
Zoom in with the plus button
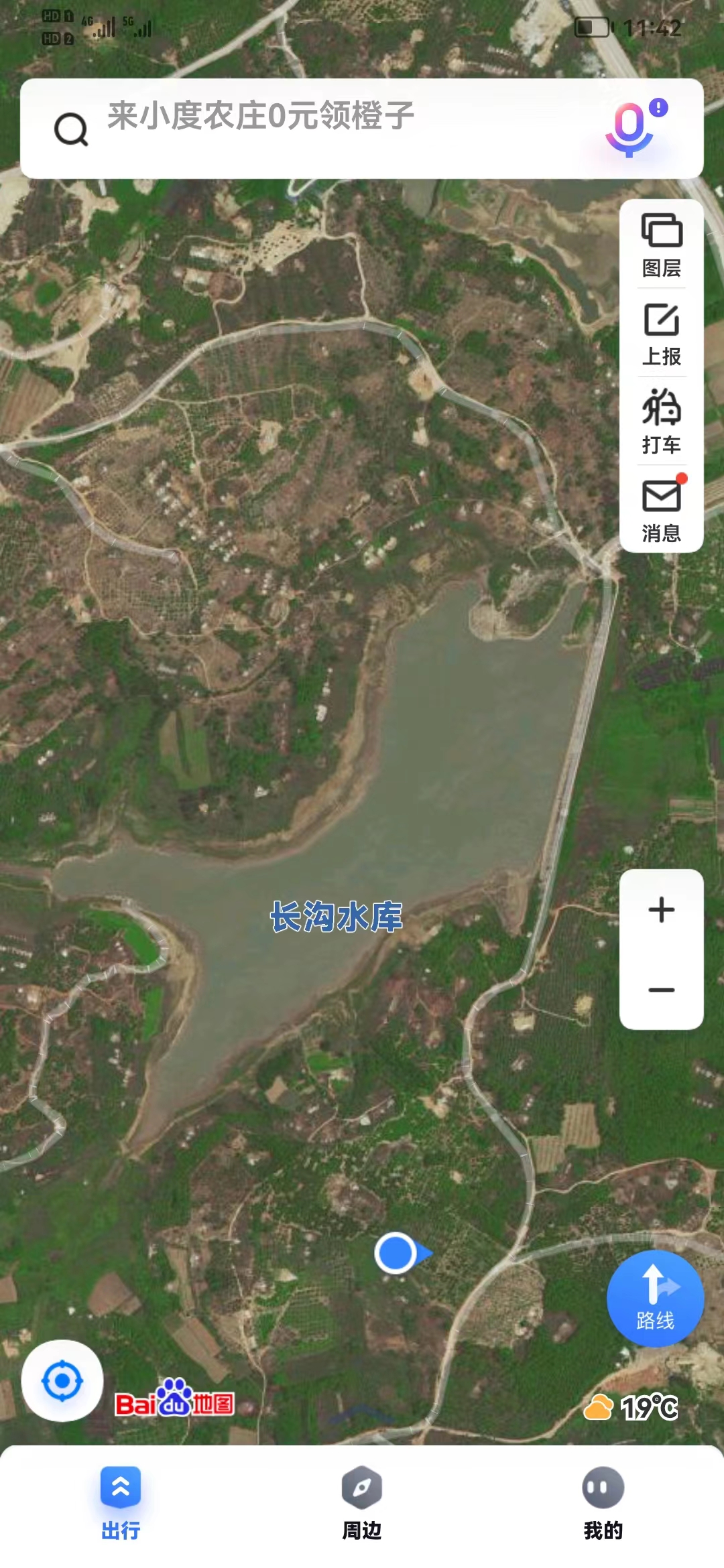[662, 910]
